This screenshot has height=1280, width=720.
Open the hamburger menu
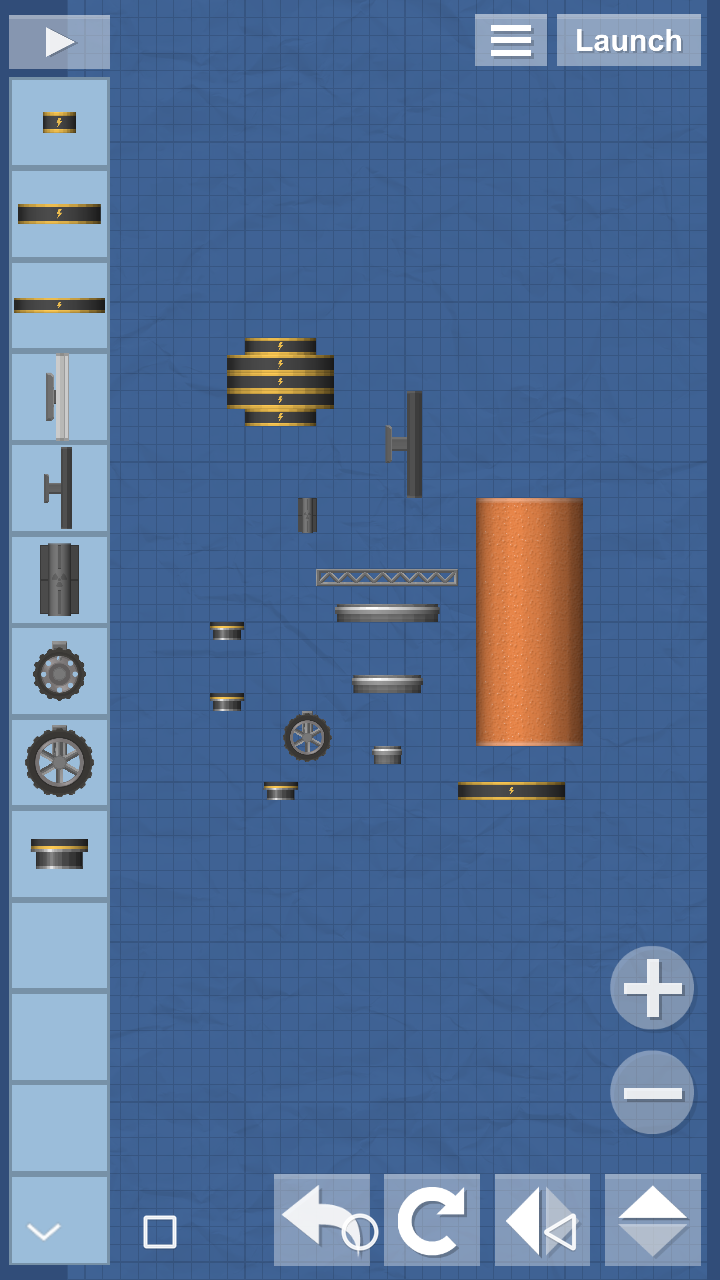(510, 40)
